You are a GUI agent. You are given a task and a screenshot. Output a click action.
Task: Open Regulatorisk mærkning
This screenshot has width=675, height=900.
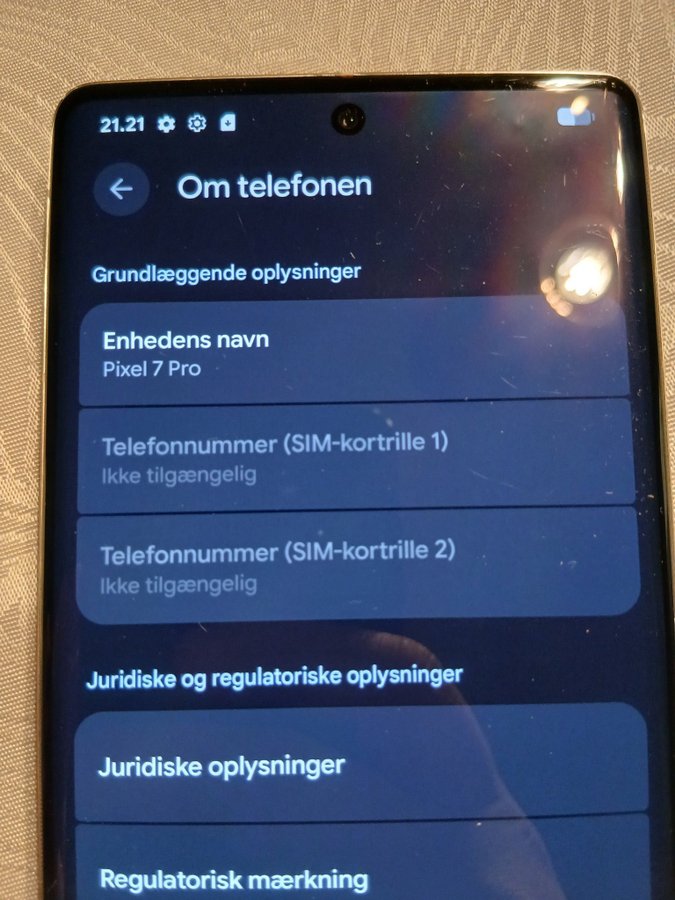point(360,868)
